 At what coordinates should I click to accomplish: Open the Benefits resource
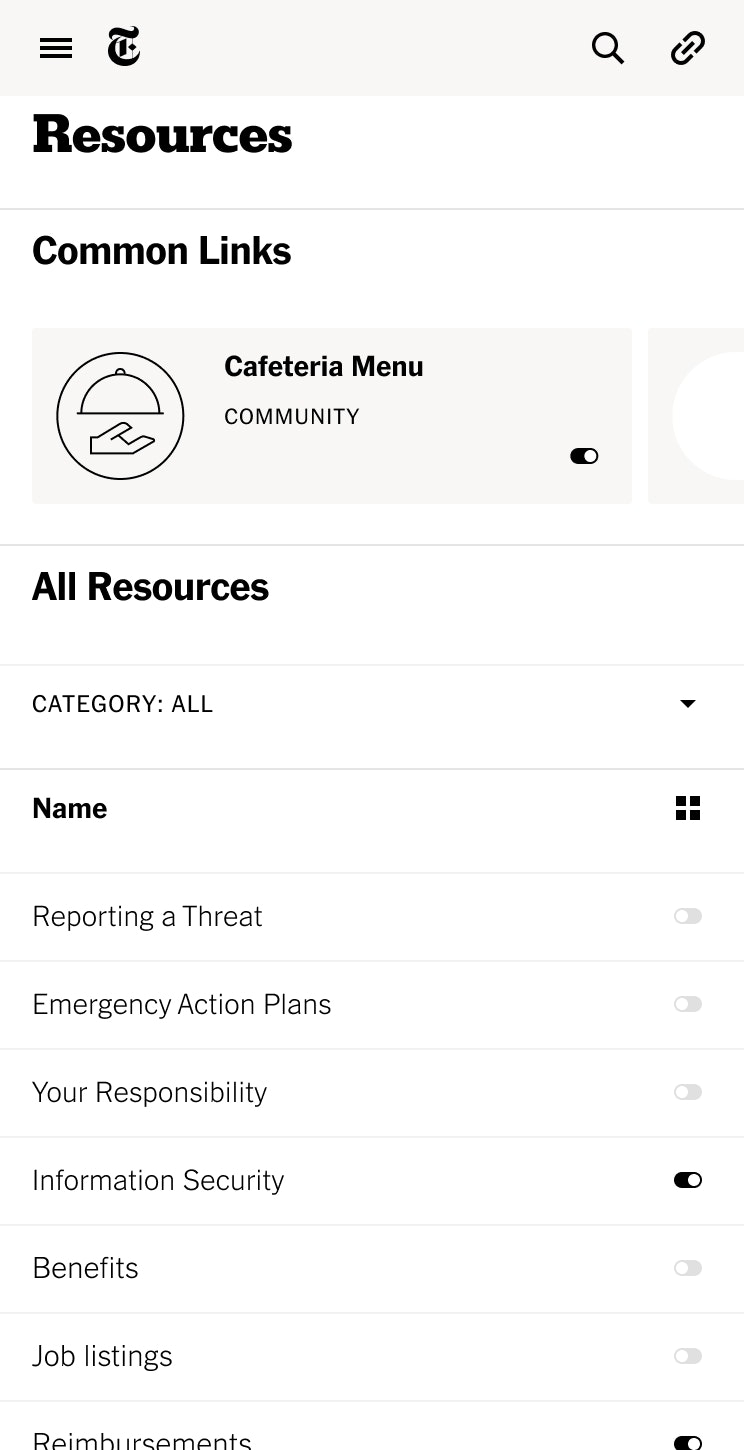[85, 1268]
